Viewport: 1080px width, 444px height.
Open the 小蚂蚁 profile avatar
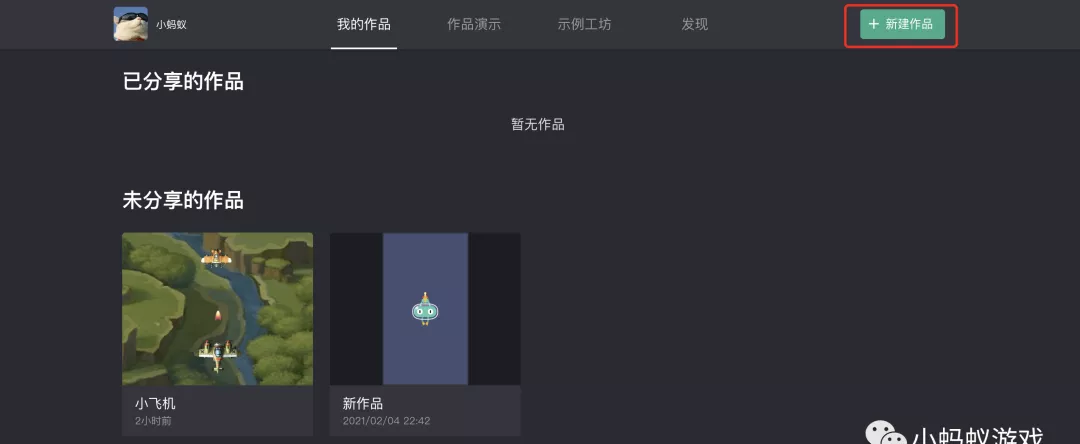point(131,24)
